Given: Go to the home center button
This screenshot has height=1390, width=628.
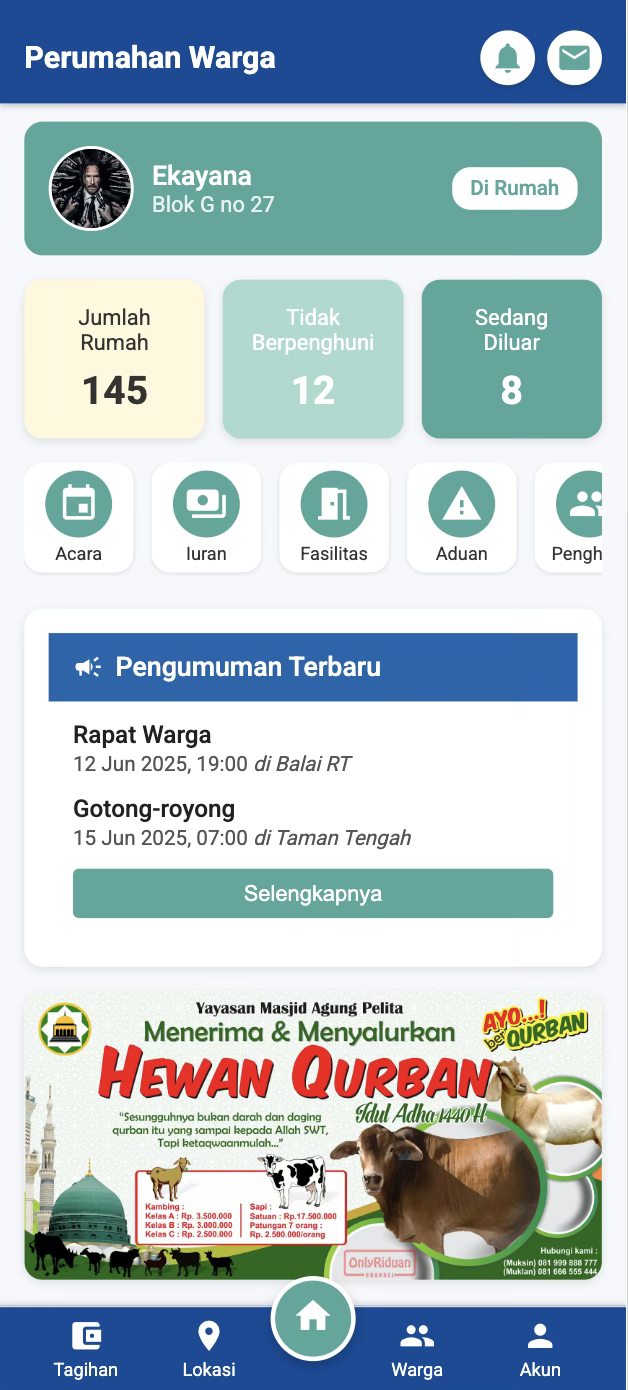Looking at the screenshot, I should coord(313,1318).
